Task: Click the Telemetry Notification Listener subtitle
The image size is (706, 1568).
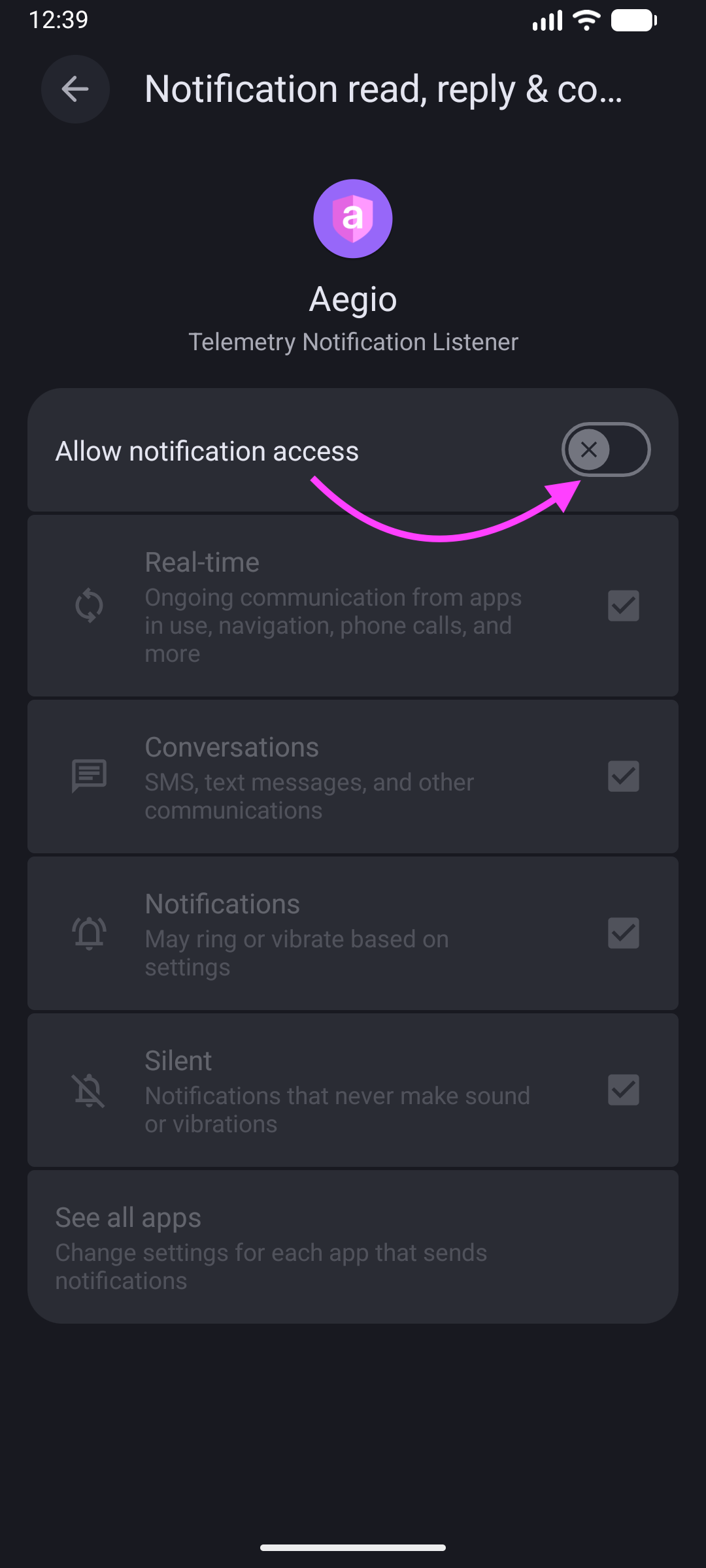Action: click(x=353, y=342)
